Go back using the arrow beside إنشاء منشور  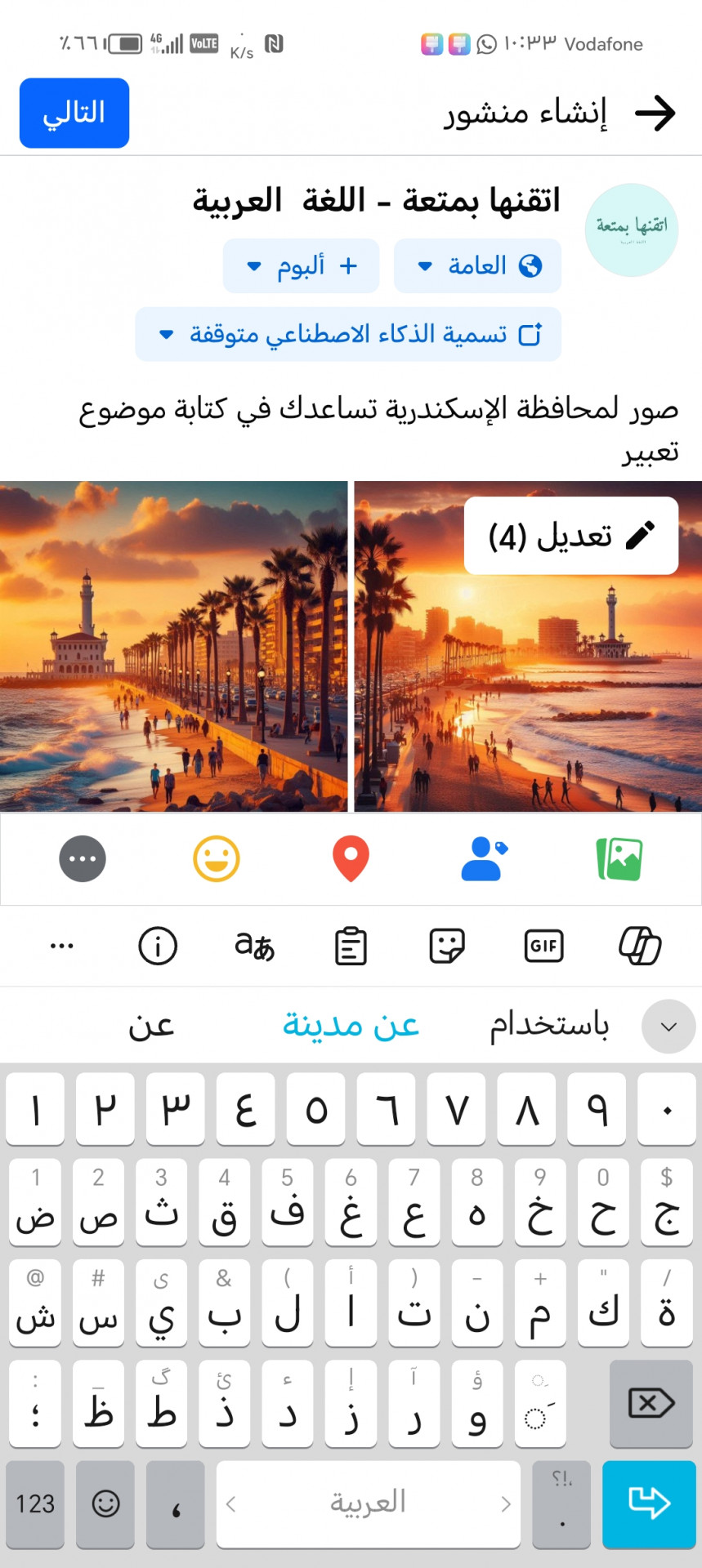655,113
